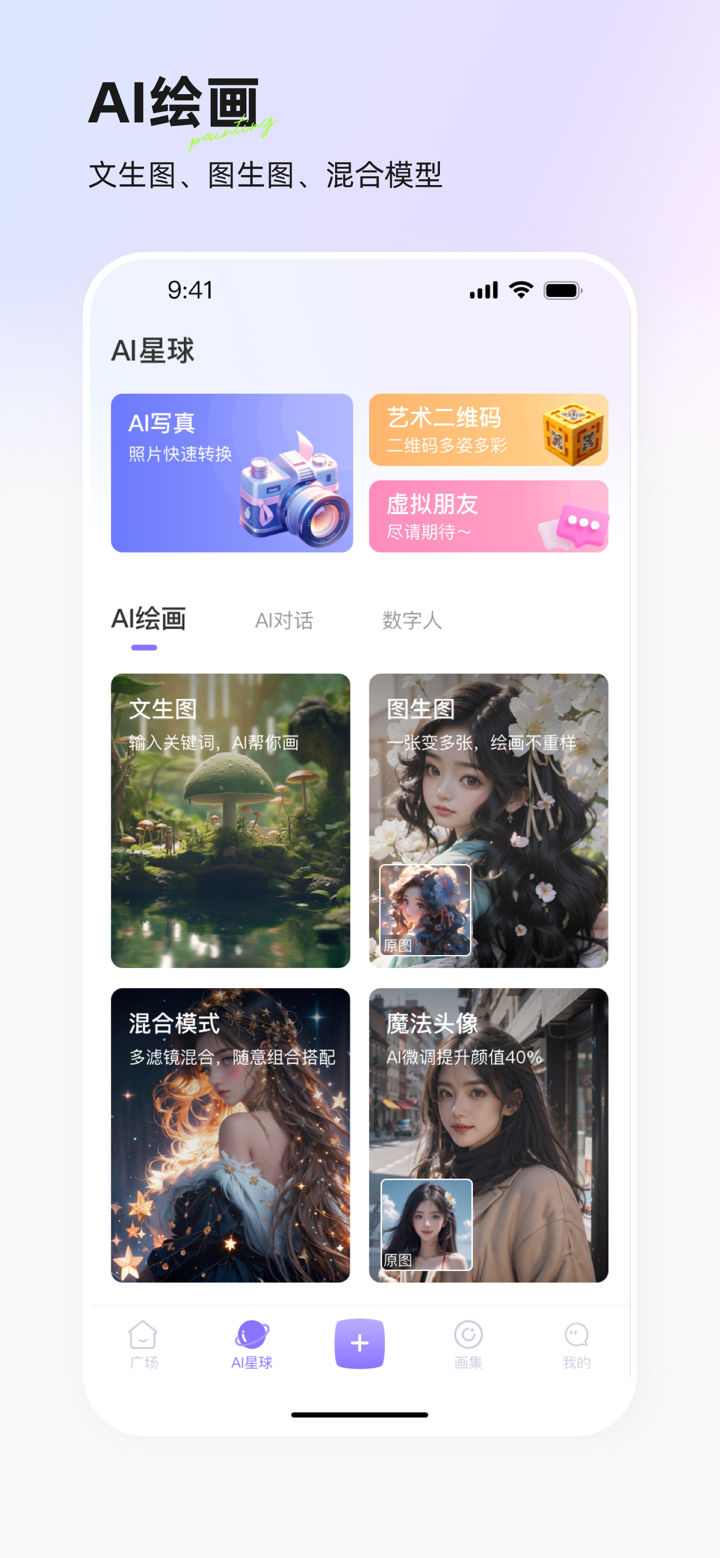Tap the purple plus create button
The height and width of the screenshot is (1558, 720).
[x=359, y=1344]
